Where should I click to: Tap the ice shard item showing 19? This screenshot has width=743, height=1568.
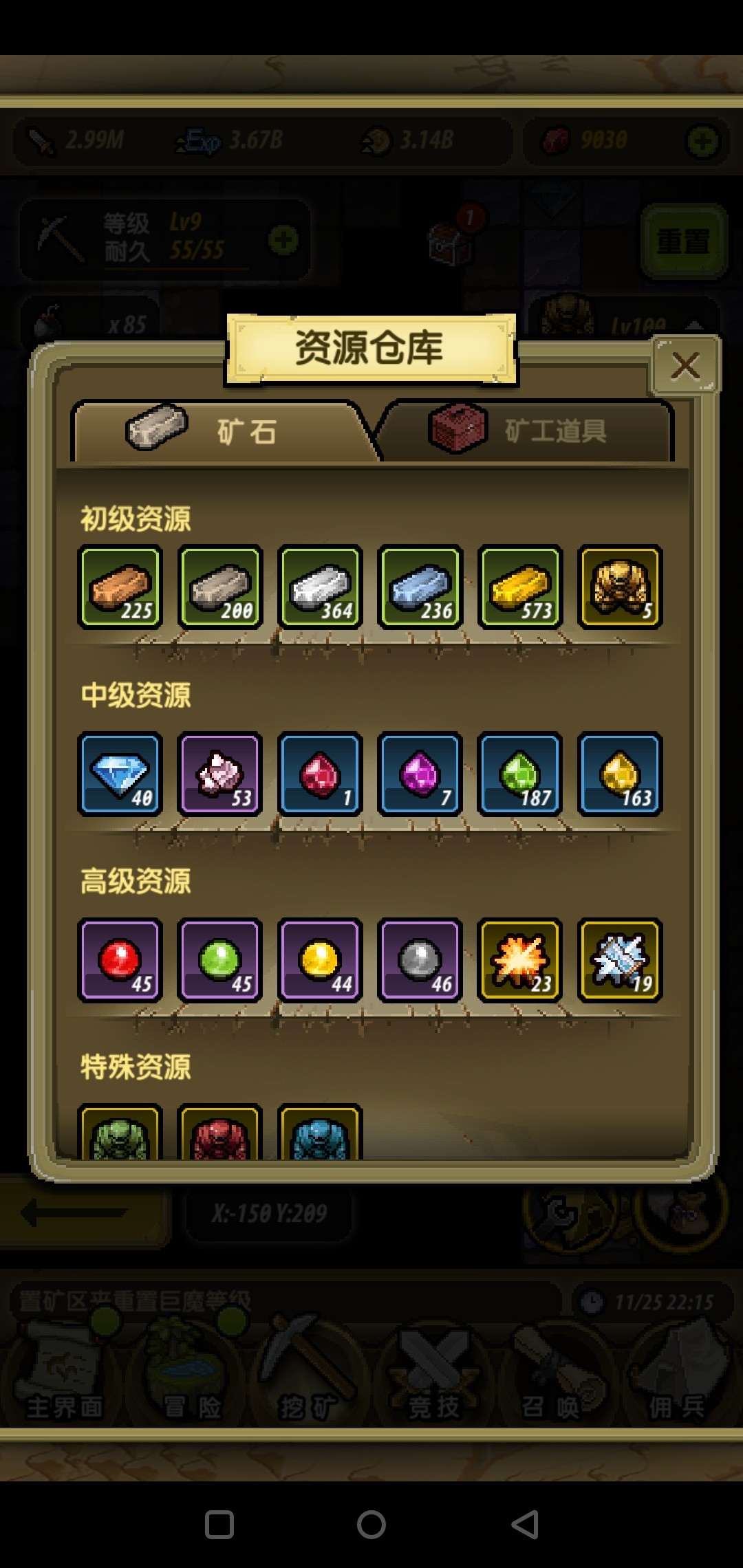tap(620, 960)
